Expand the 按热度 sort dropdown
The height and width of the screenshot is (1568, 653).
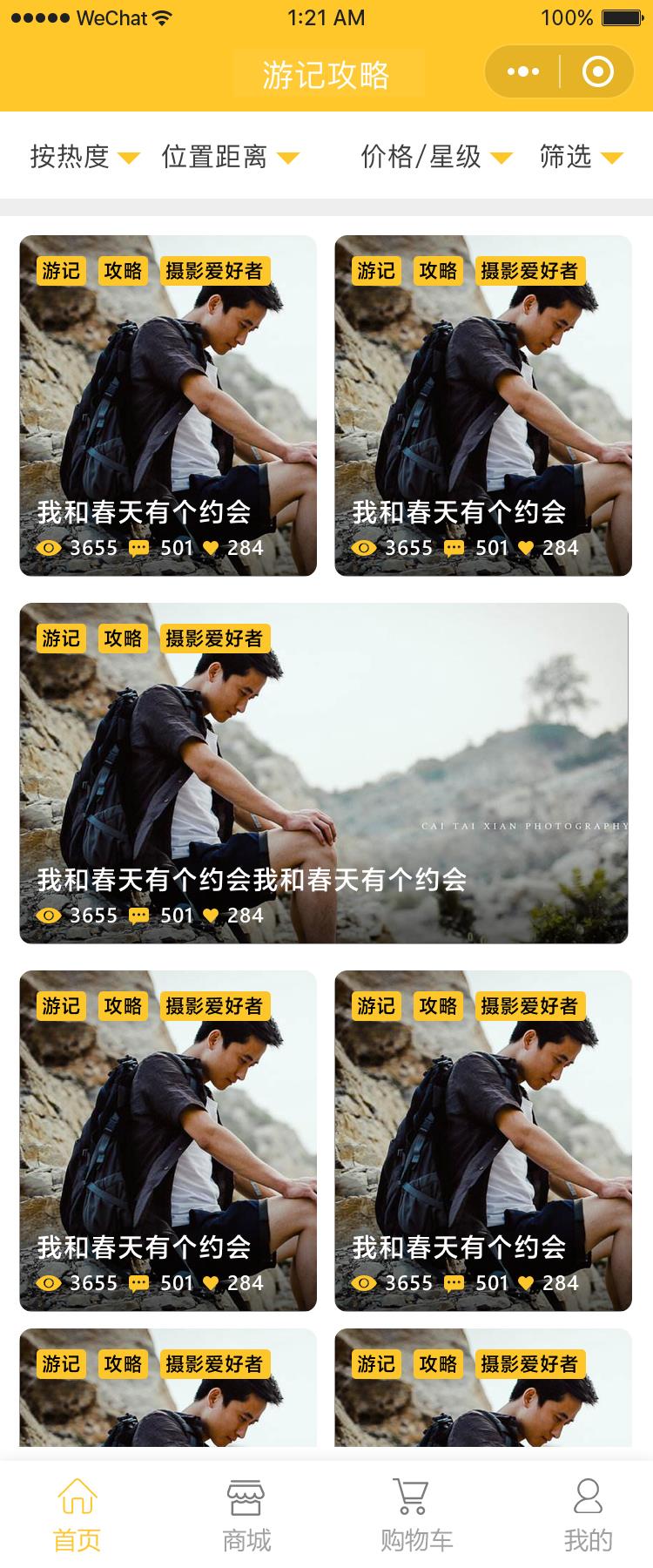coord(84,157)
